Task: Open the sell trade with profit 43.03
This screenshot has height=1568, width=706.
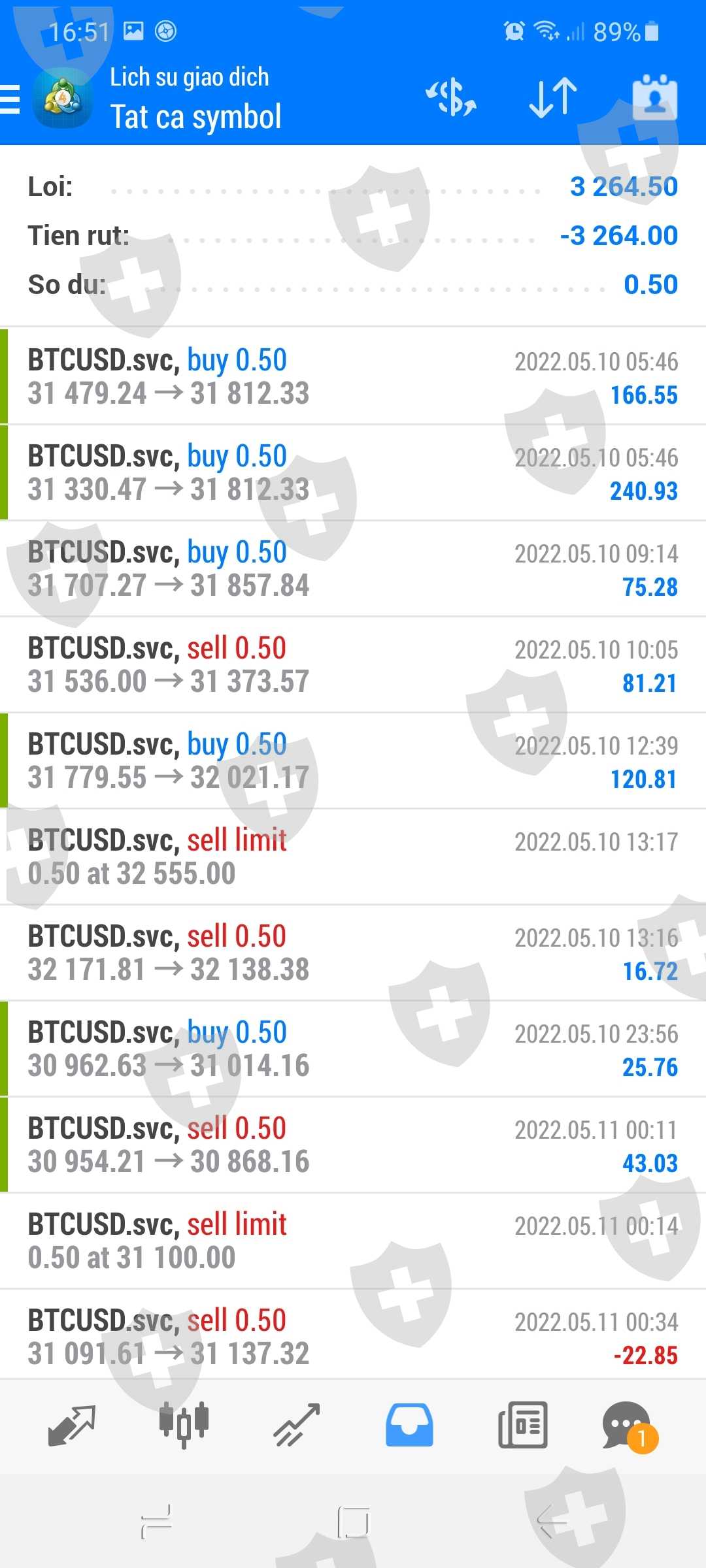Action: (x=353, y=1145)
